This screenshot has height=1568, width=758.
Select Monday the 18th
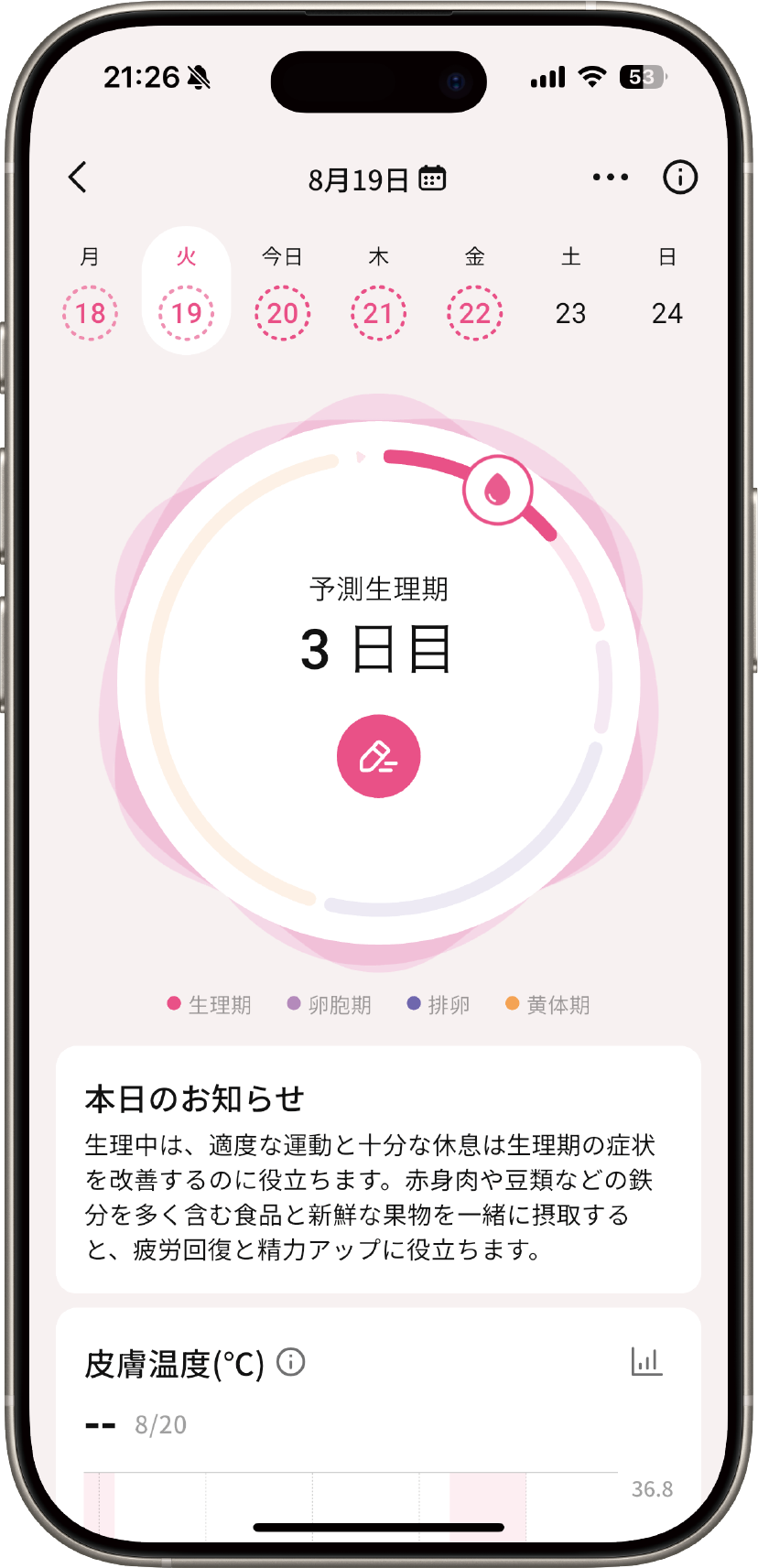point(90,313)
